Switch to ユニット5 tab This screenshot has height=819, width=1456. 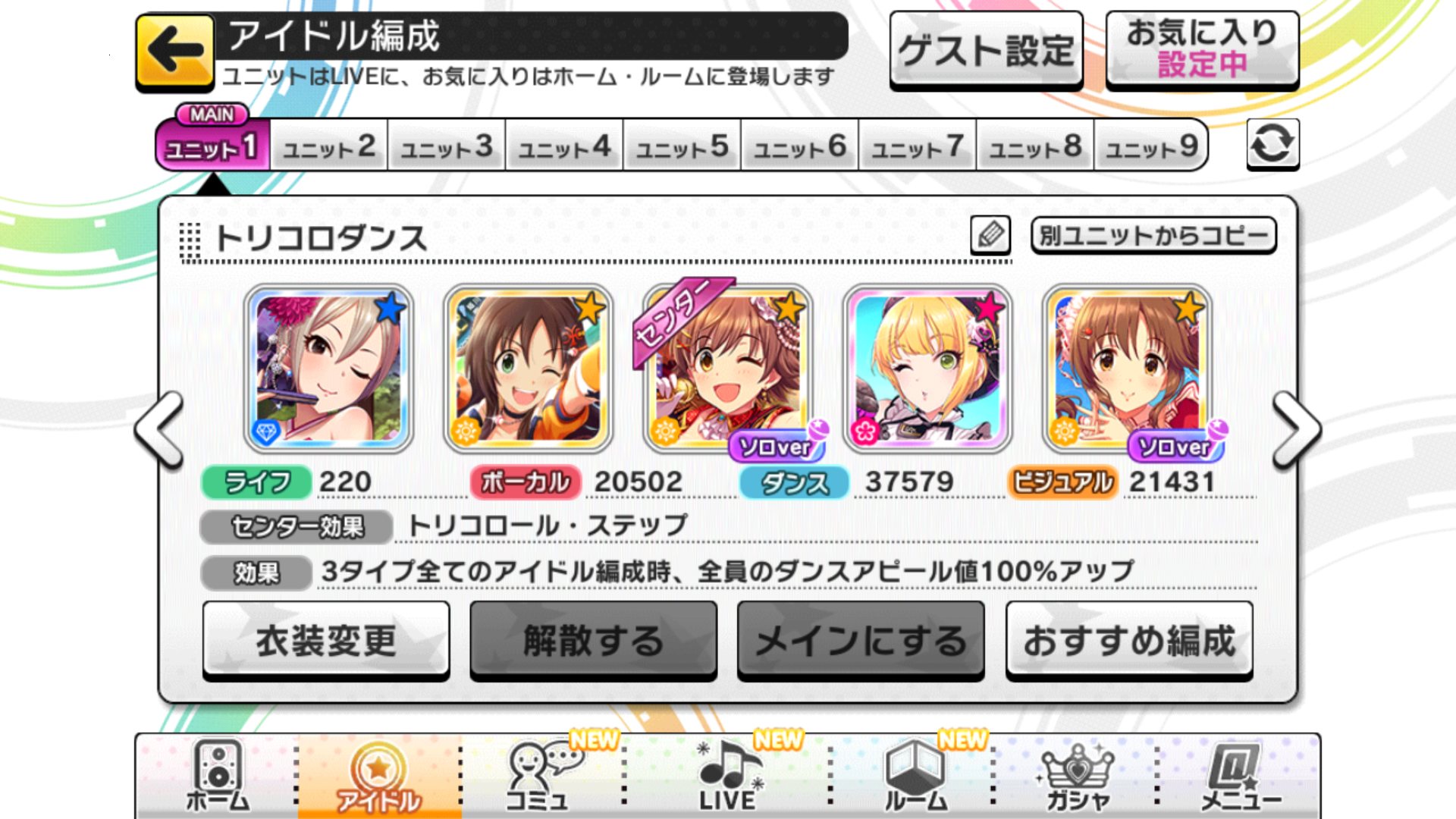(x=682, y=146)
